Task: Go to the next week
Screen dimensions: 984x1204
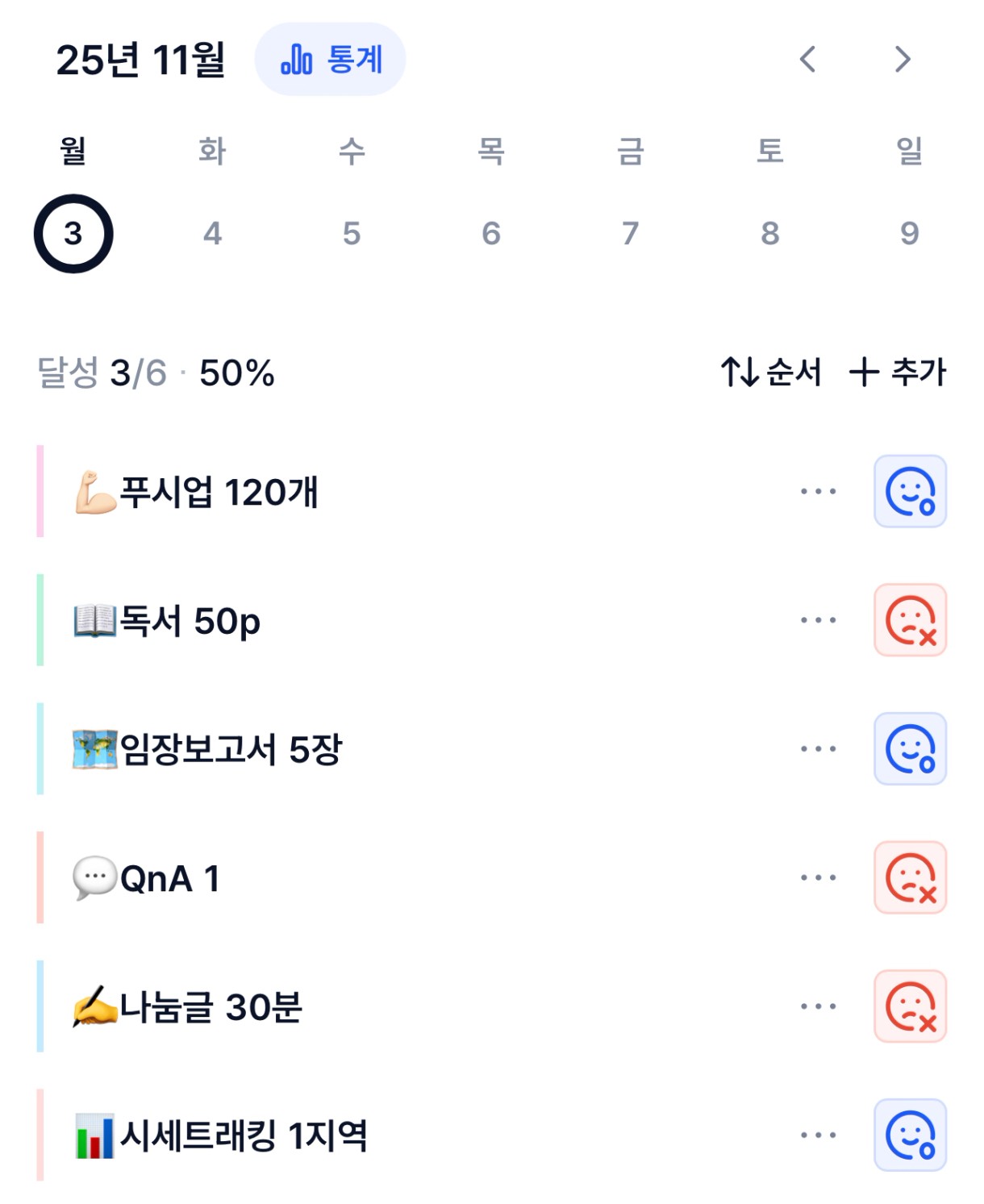Action: (903, 59)
